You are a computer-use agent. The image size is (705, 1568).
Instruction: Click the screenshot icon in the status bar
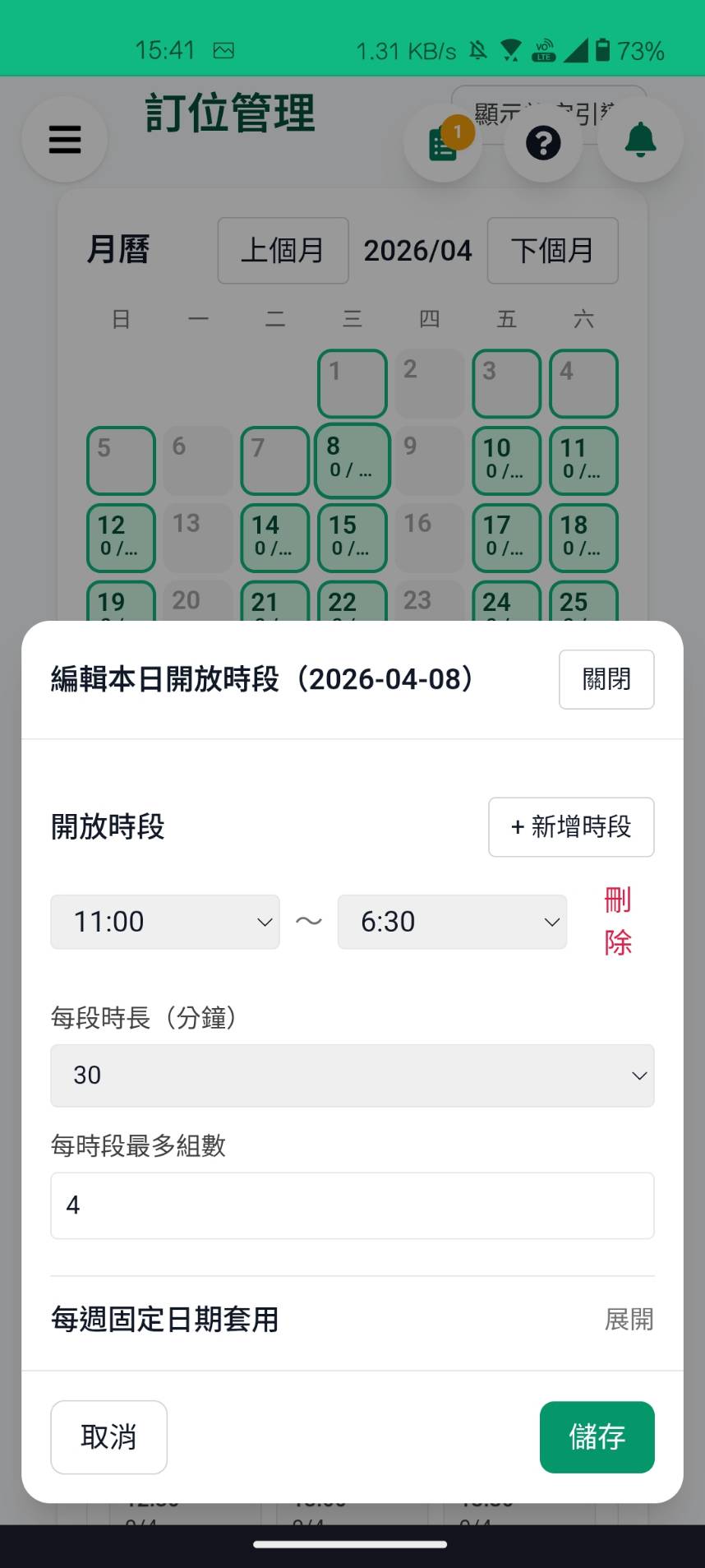[223, 50]
